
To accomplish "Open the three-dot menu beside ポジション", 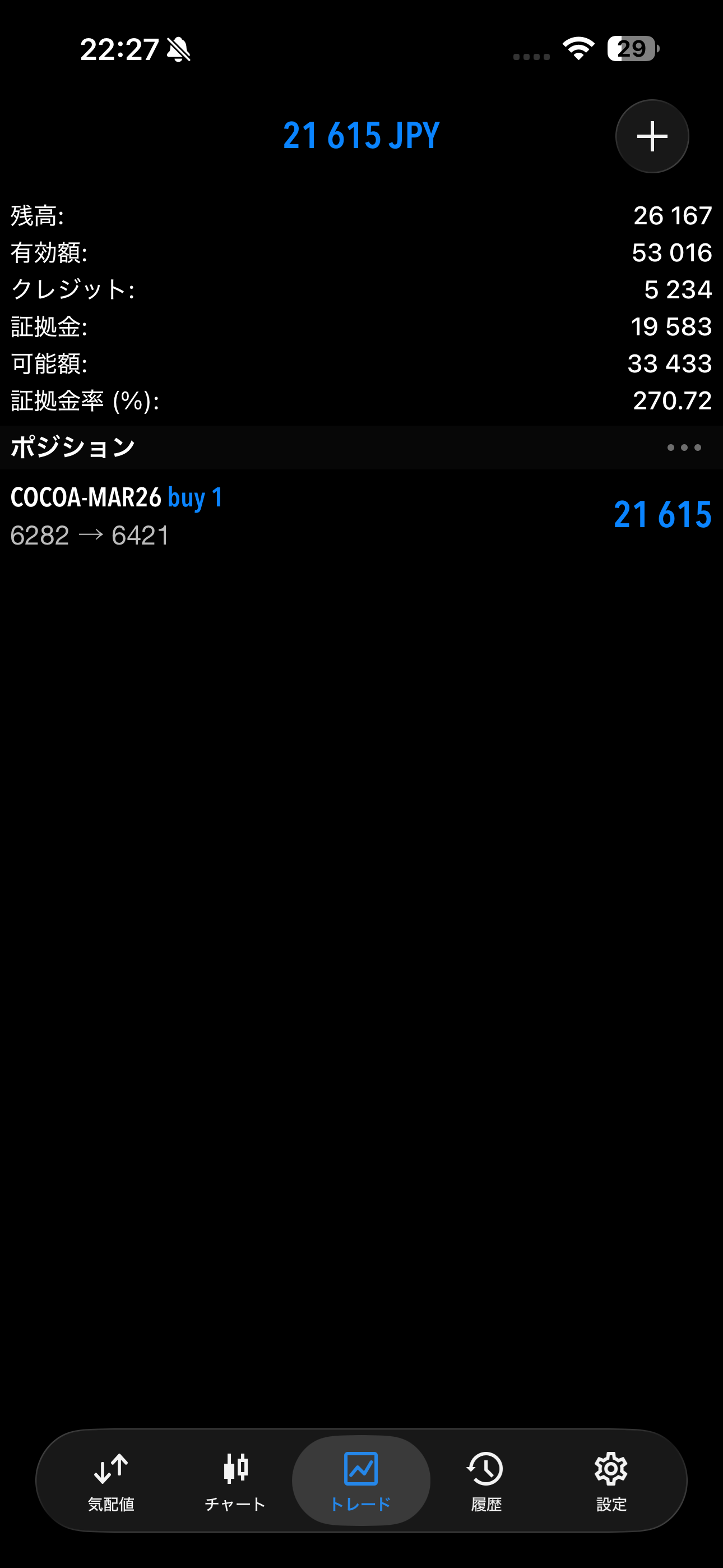I will pos(683,448).
